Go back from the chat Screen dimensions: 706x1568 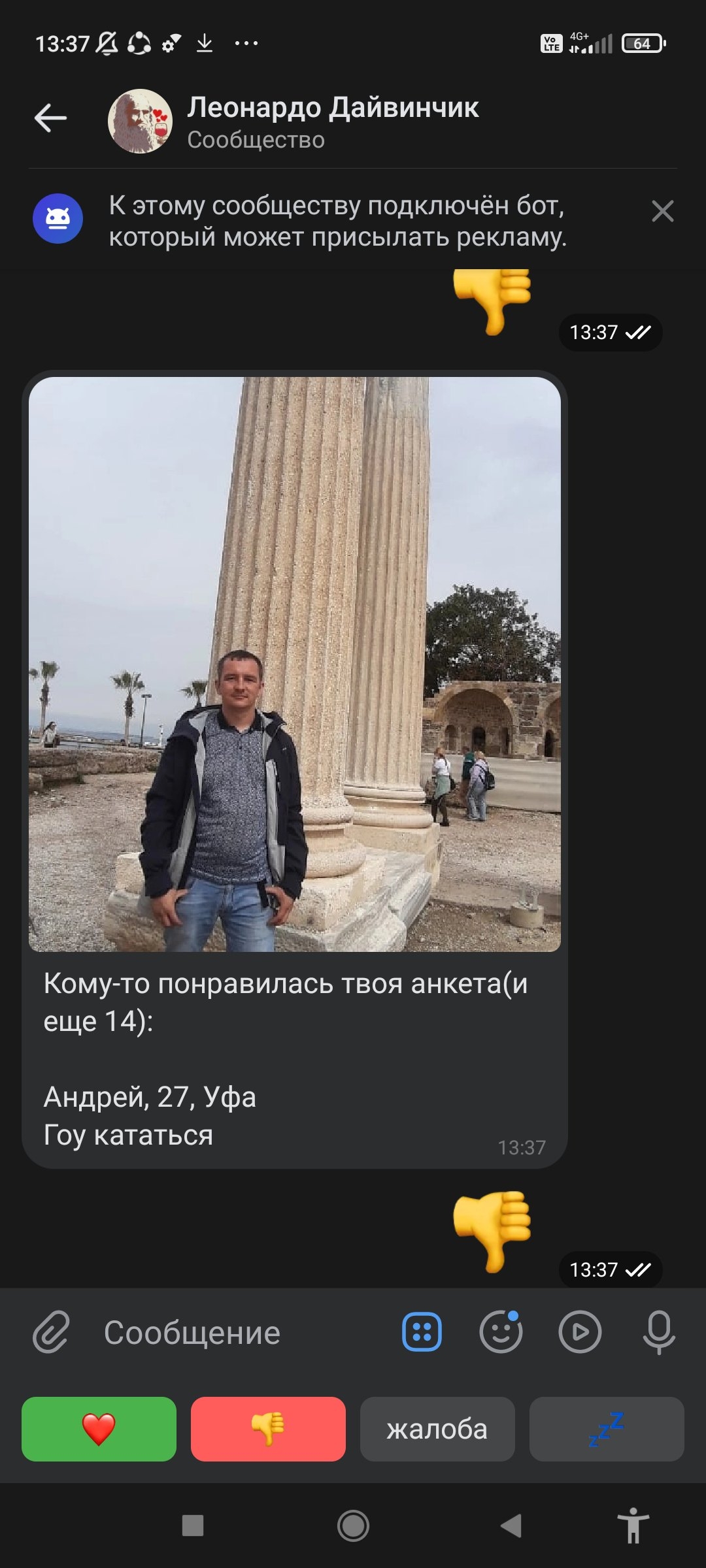point(51,119)
